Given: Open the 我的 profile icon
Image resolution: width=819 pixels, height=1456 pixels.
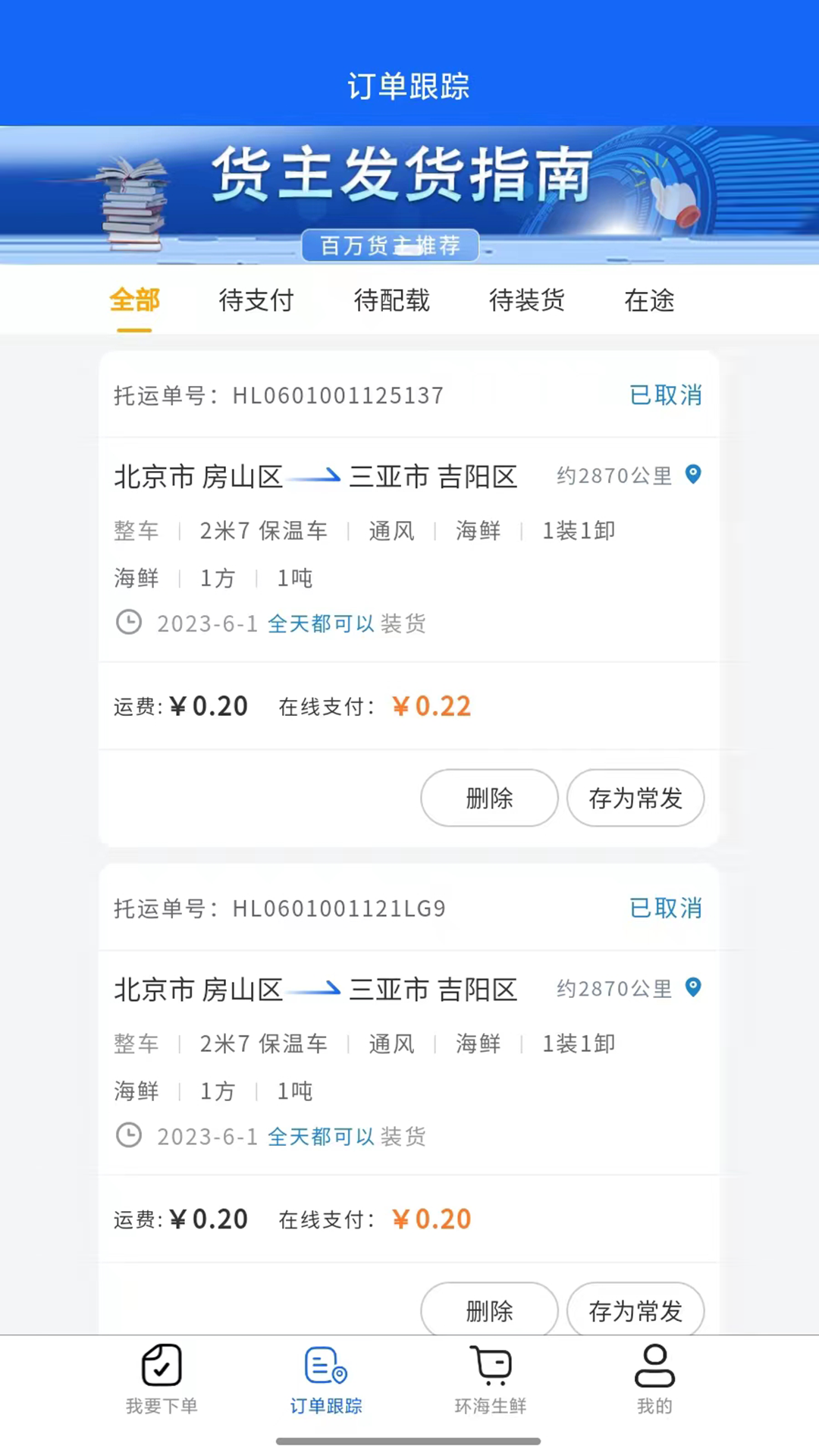Looking at the screenshot, I should coord(654,1365).
